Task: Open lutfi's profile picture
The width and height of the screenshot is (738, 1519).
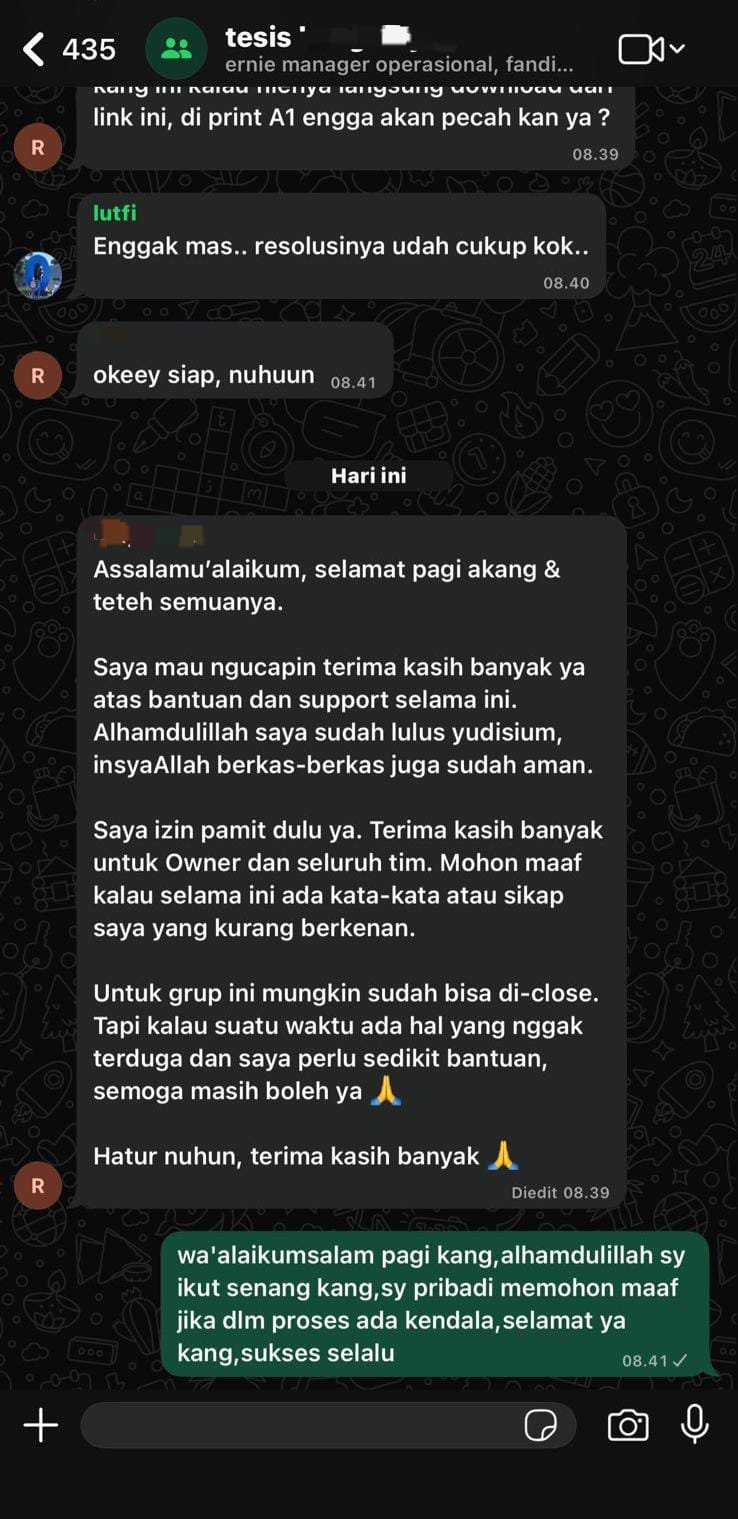Action: click(38, 275)
